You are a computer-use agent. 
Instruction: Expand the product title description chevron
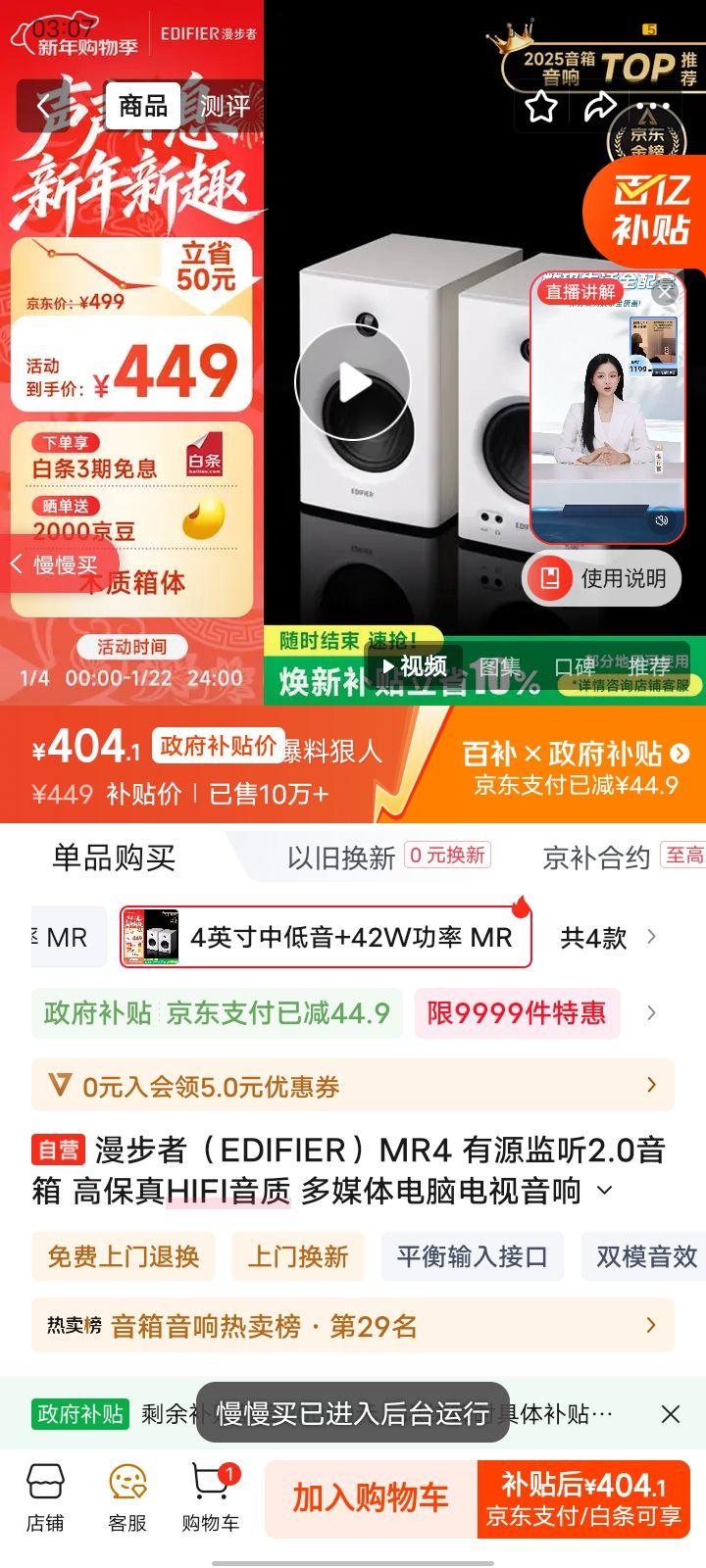(602, 1189)
